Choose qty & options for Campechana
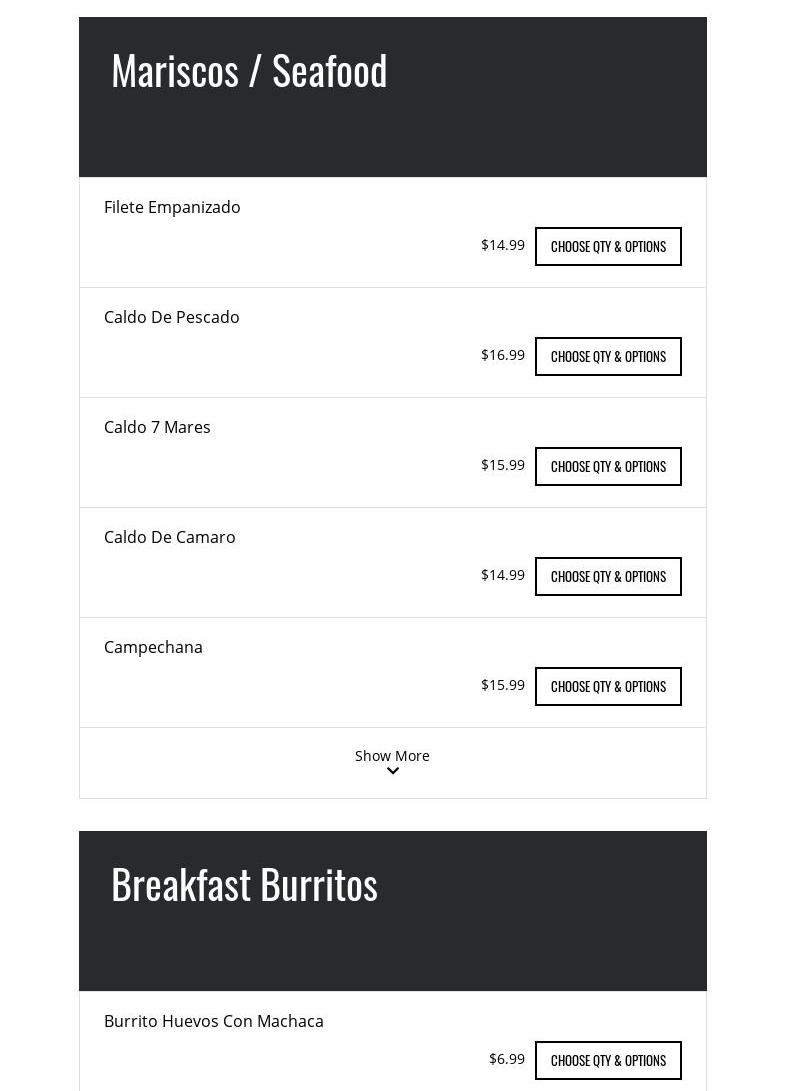785x1091 pixels. tap(608, 687)
